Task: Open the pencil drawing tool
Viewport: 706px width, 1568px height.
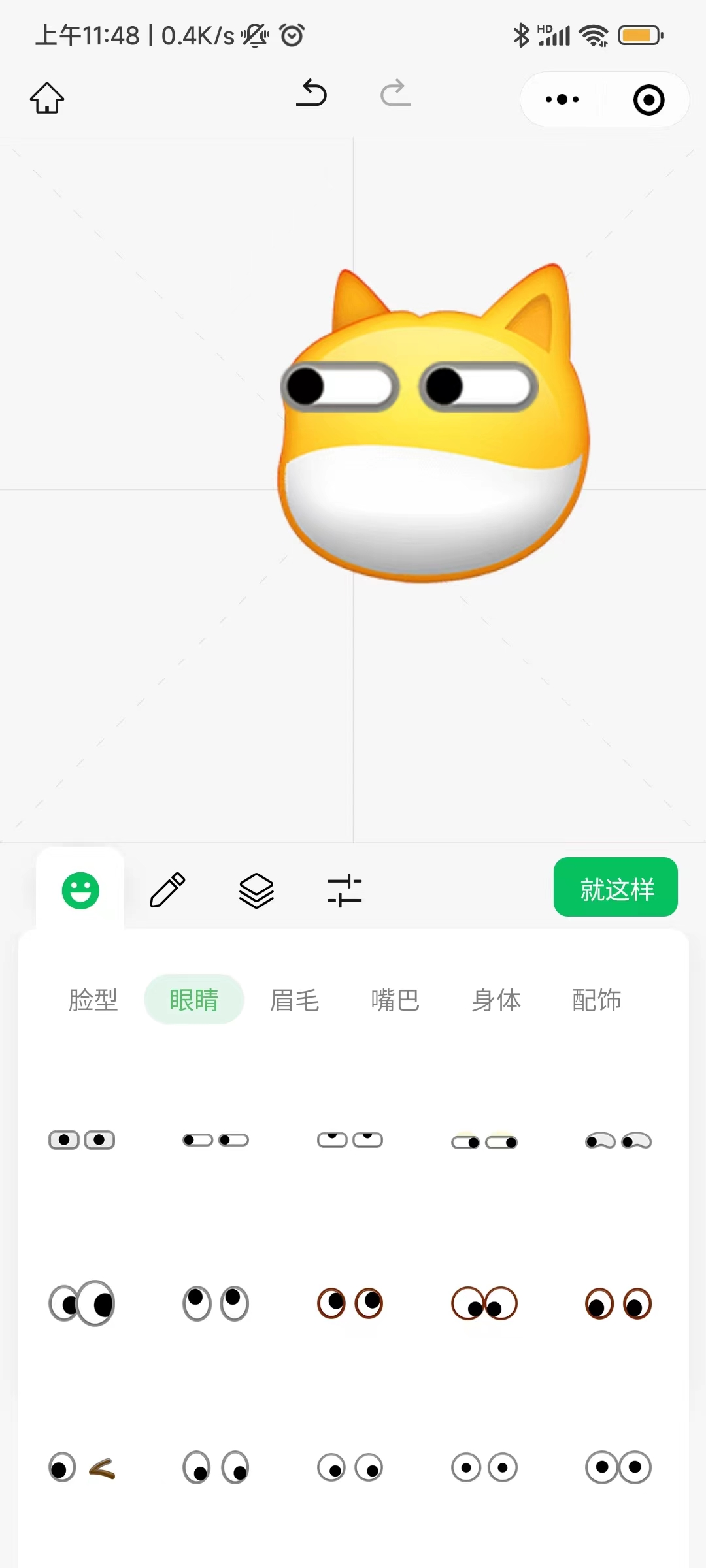Action: pyautogui.click(x=168, y=890)
